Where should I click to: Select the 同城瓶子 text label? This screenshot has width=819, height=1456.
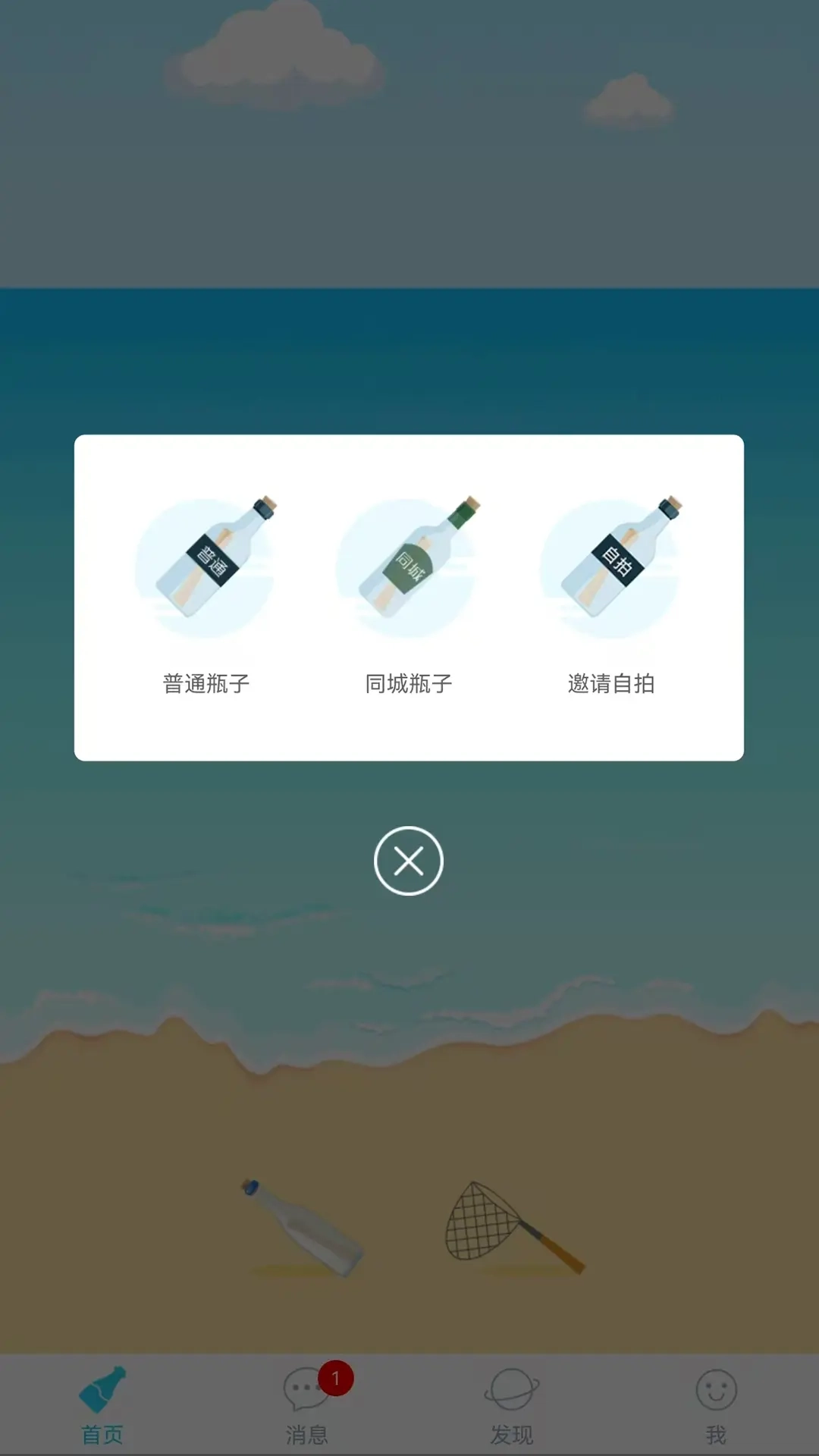click(409, 682)
